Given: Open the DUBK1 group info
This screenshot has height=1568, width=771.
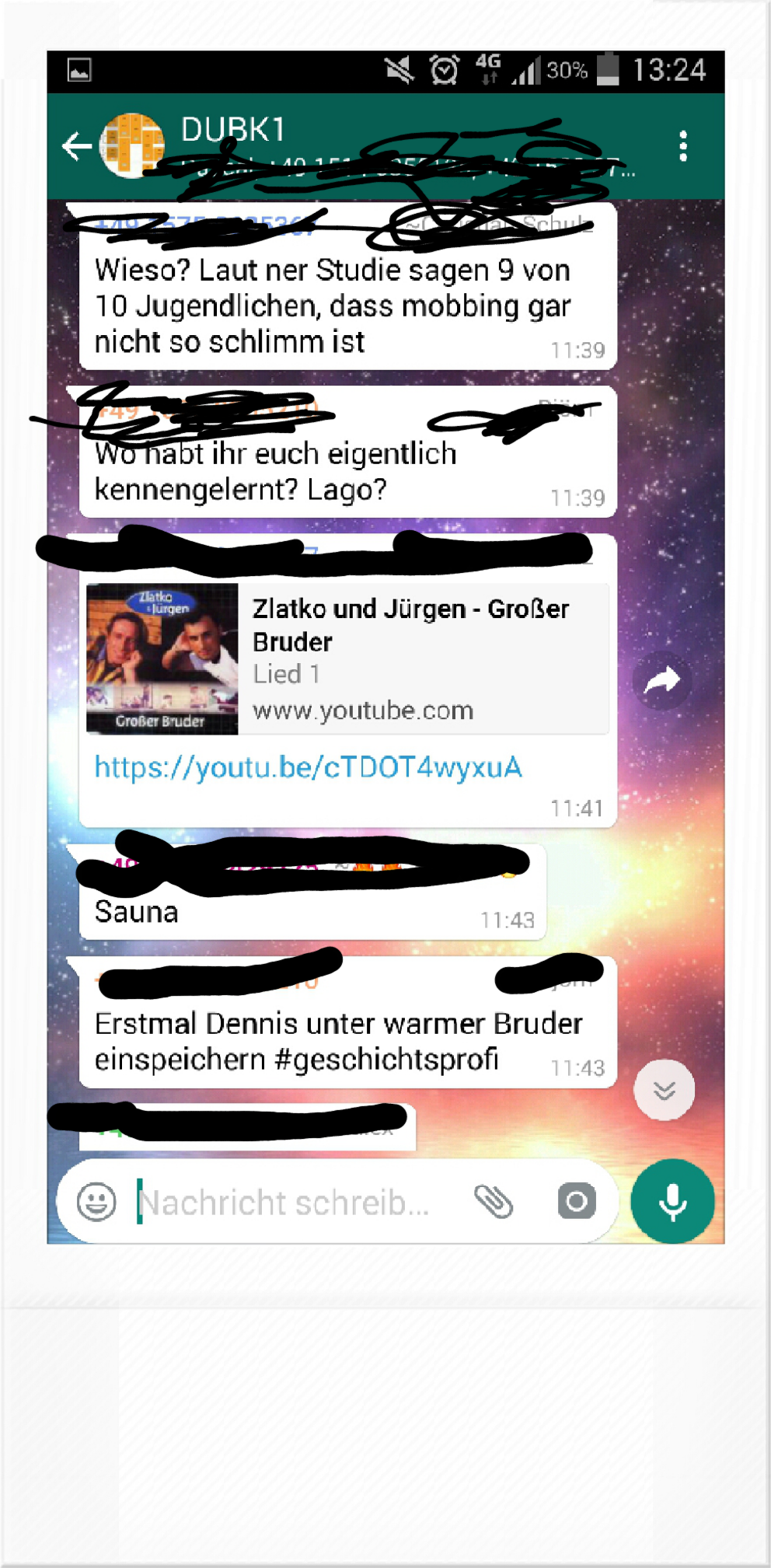Looking at the screenshot, I should (x=233, y=130).
